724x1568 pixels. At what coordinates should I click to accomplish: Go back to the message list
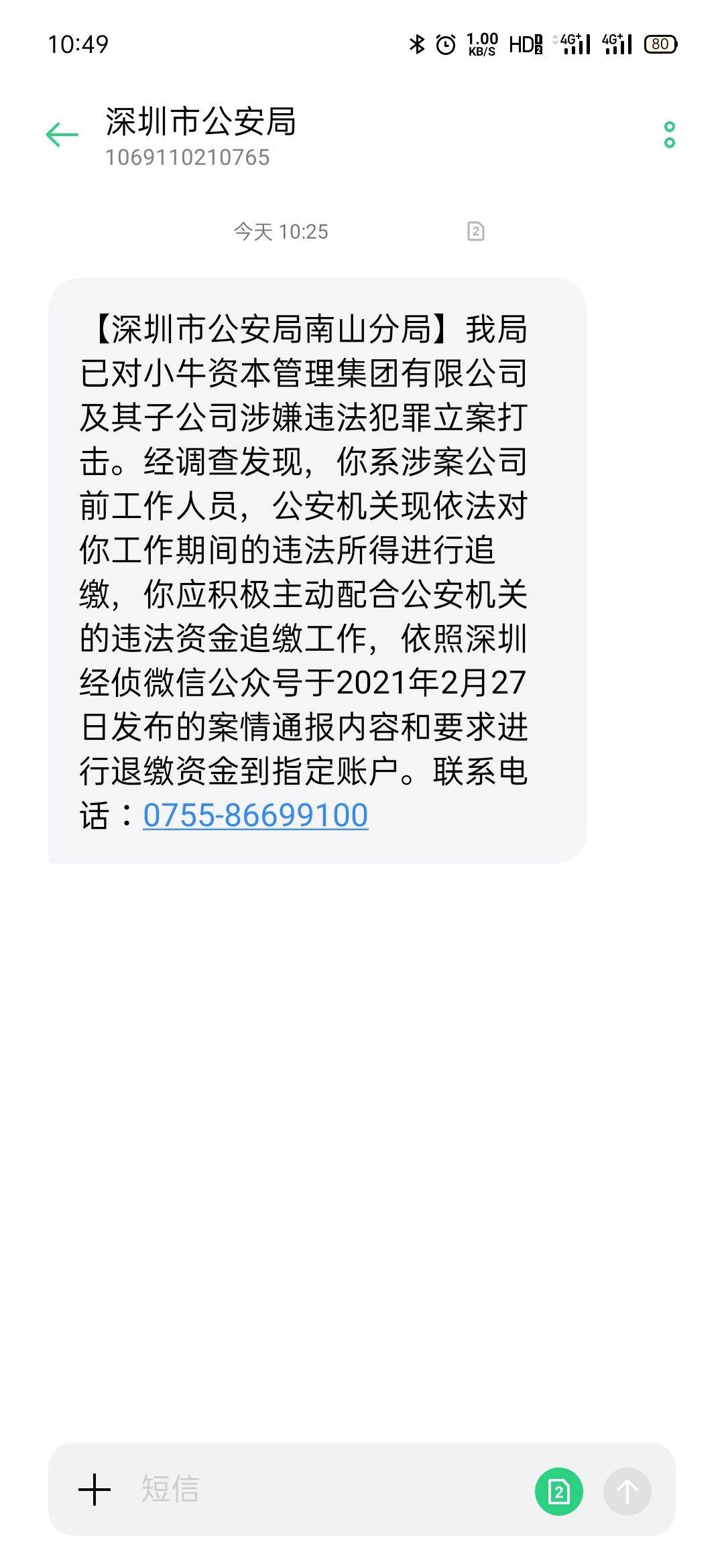tap(62, 135)
